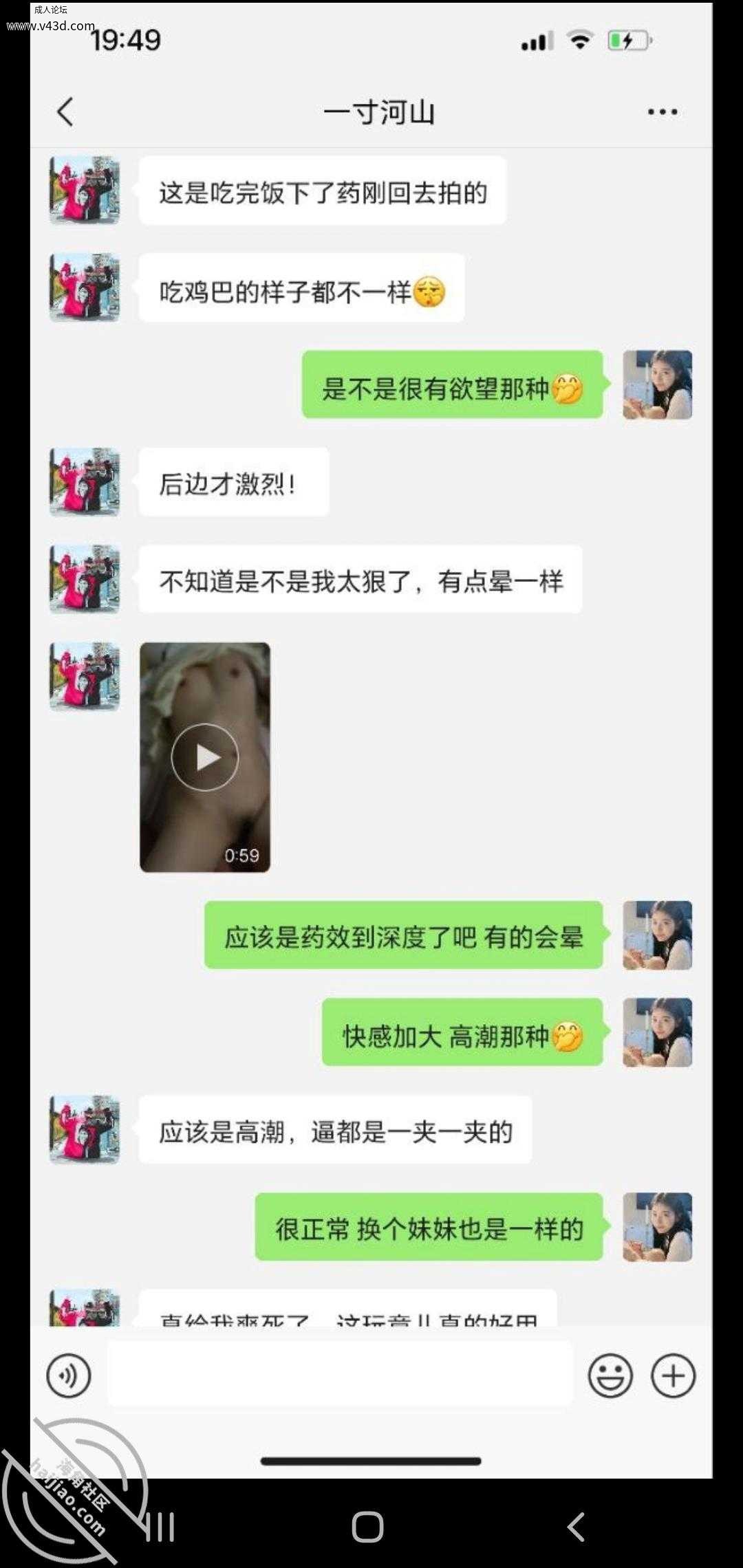Open the plus attachments menu
This screenshot has width=743, height=1568.
674,1376
